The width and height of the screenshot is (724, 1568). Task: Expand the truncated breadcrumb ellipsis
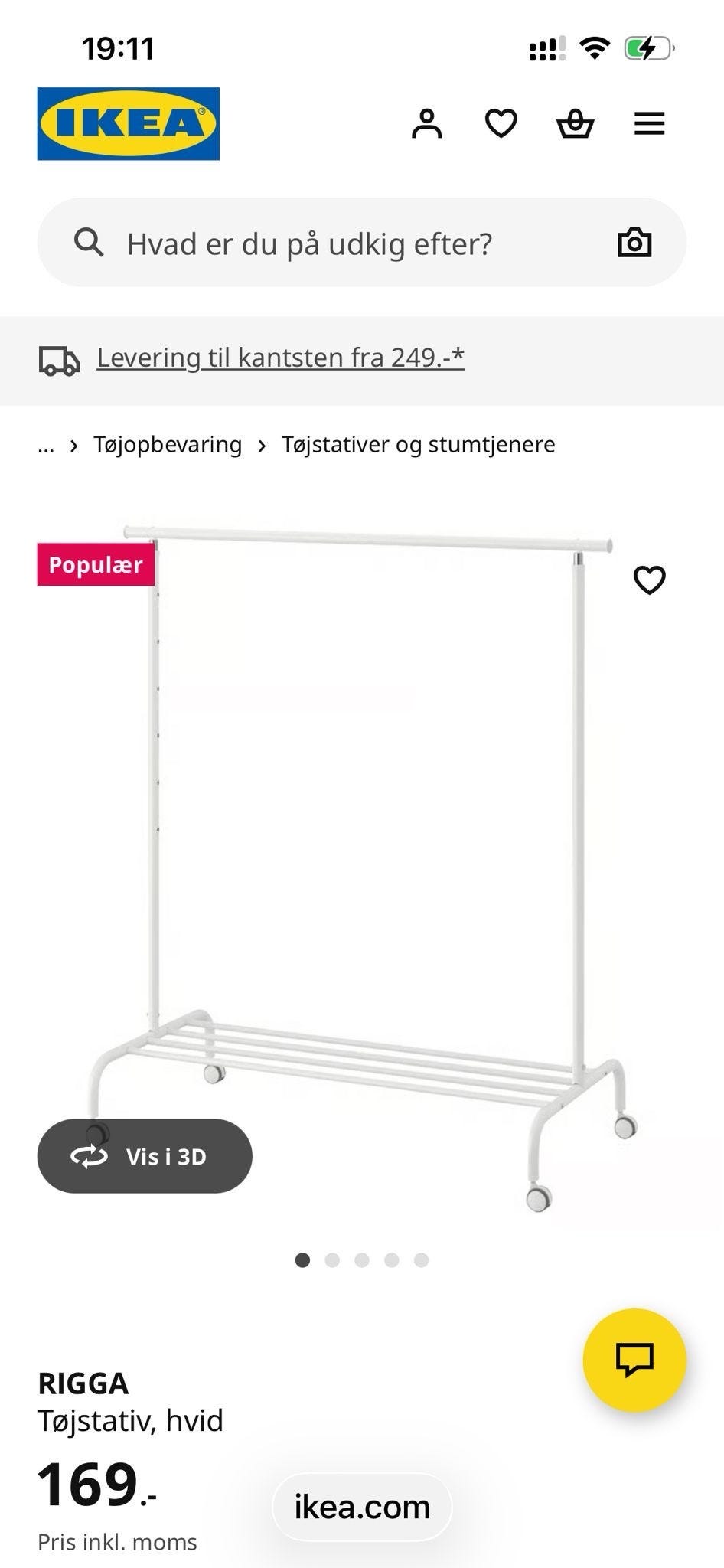point(45,445)
